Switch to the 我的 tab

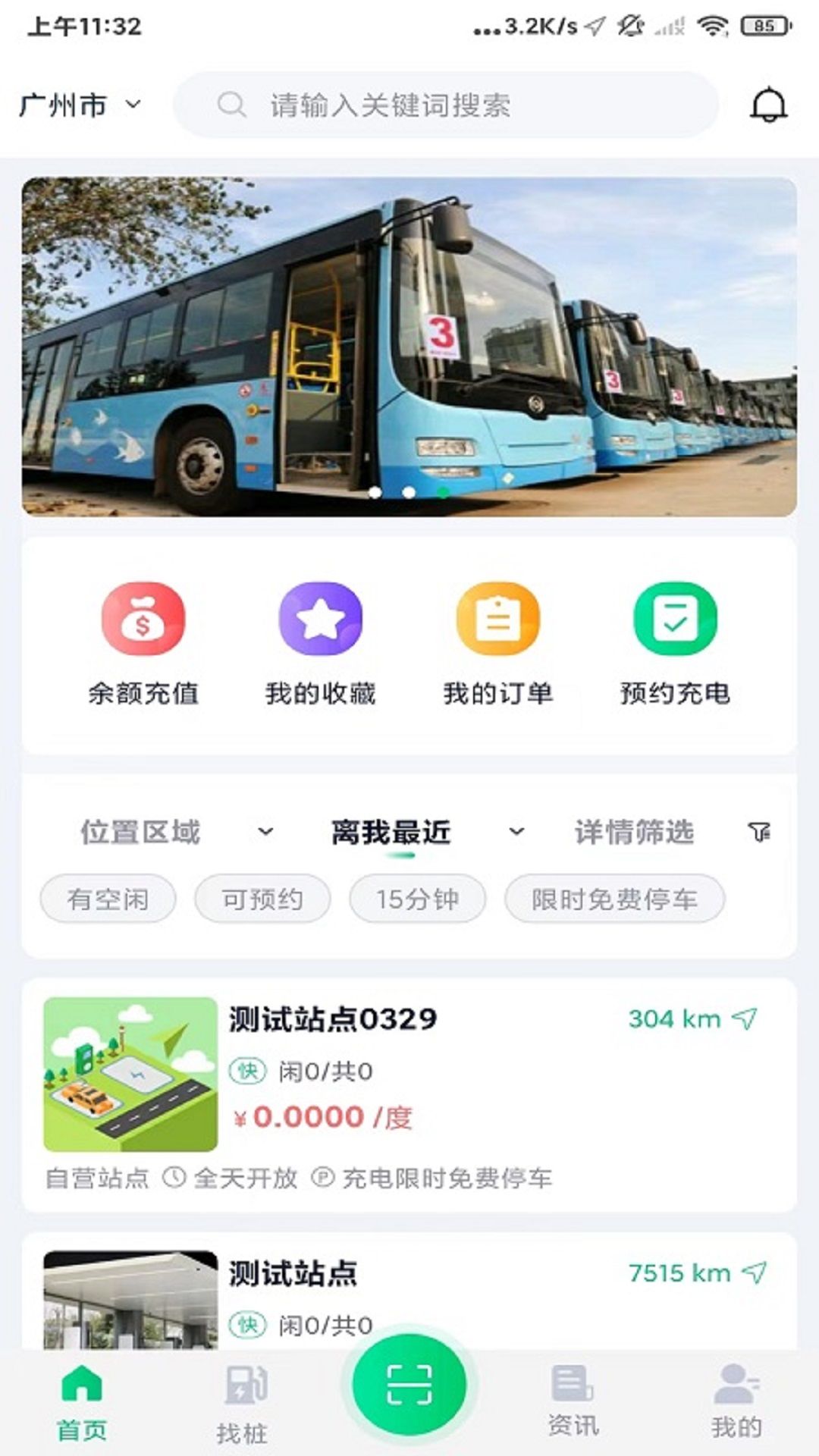pyautogui.click(x=736, y=1404)
